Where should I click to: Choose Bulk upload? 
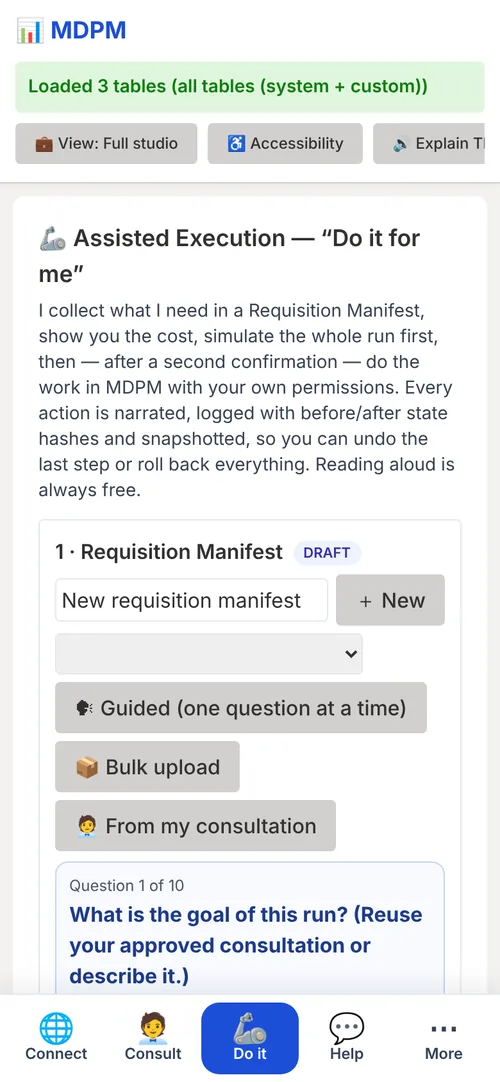[148, 767]
